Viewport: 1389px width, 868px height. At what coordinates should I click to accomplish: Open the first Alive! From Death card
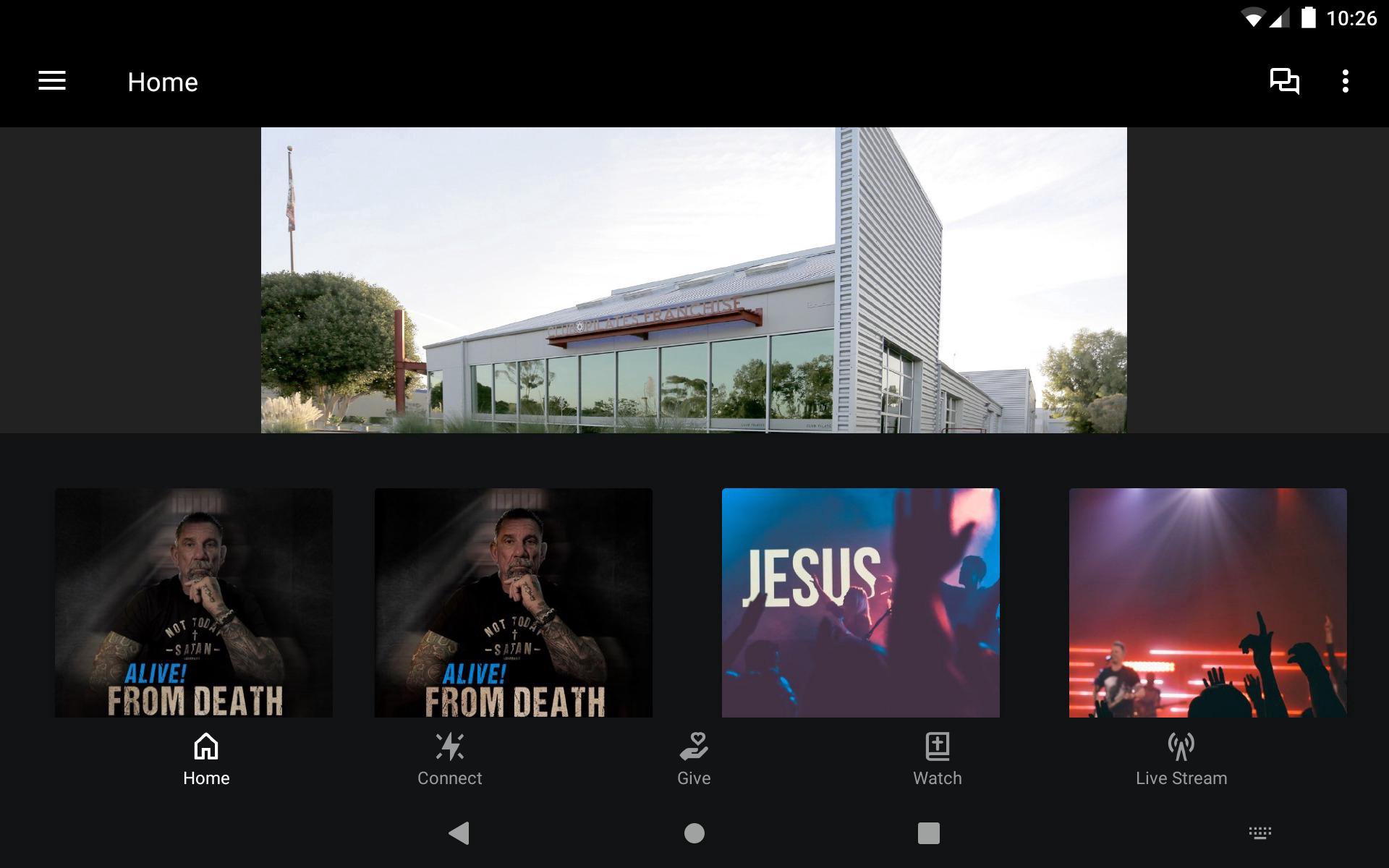[194, 603]
